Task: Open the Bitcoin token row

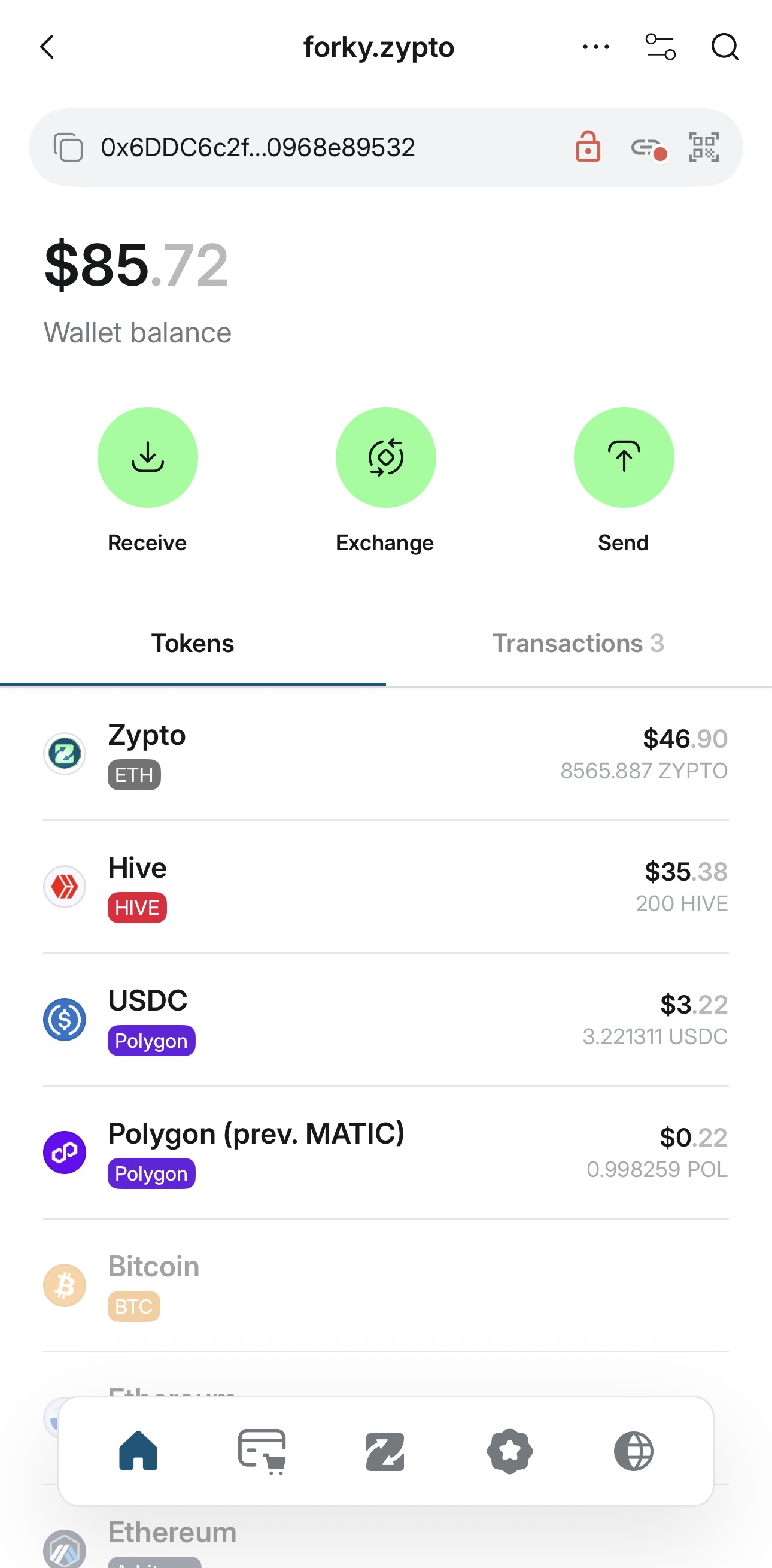Action: pos(385,1285)
